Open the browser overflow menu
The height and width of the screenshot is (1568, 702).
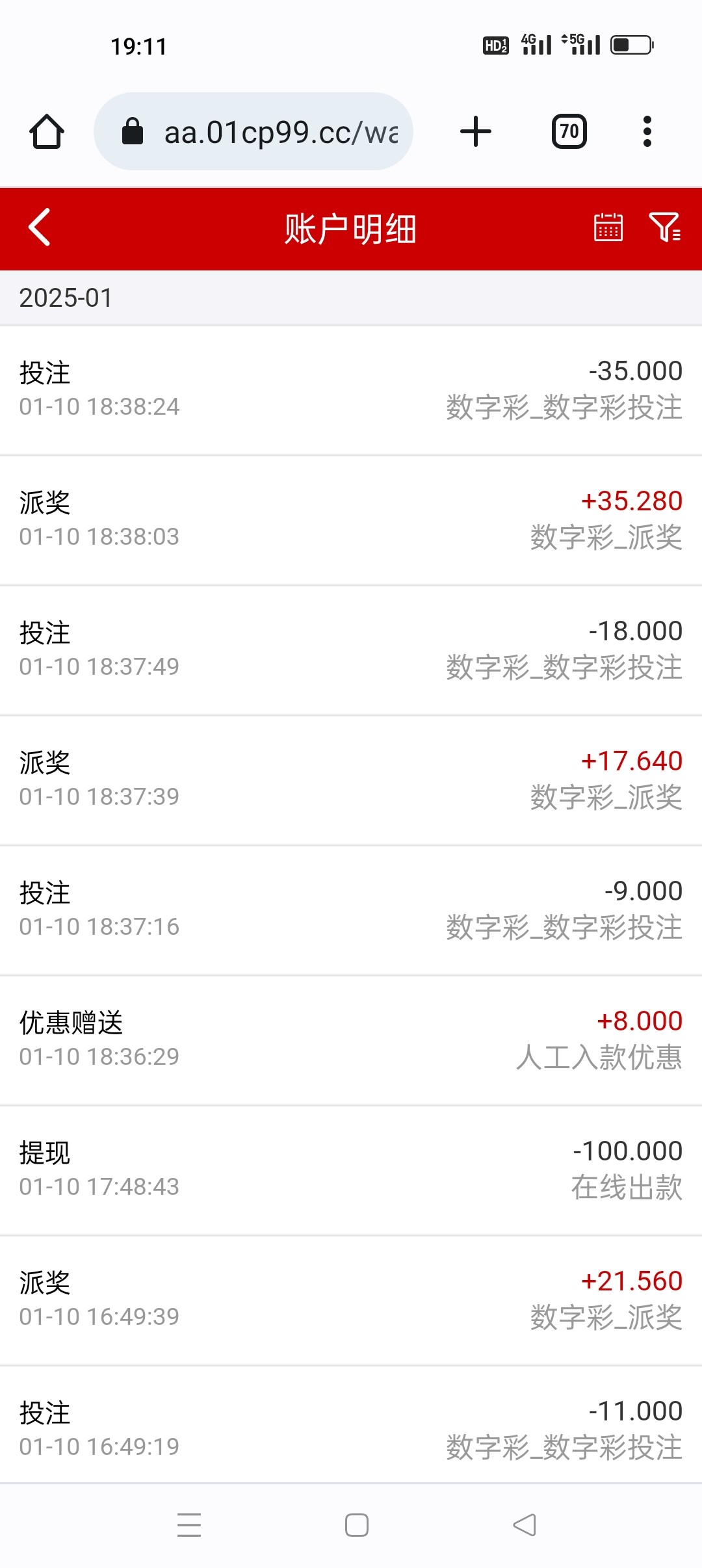(647, 132)
